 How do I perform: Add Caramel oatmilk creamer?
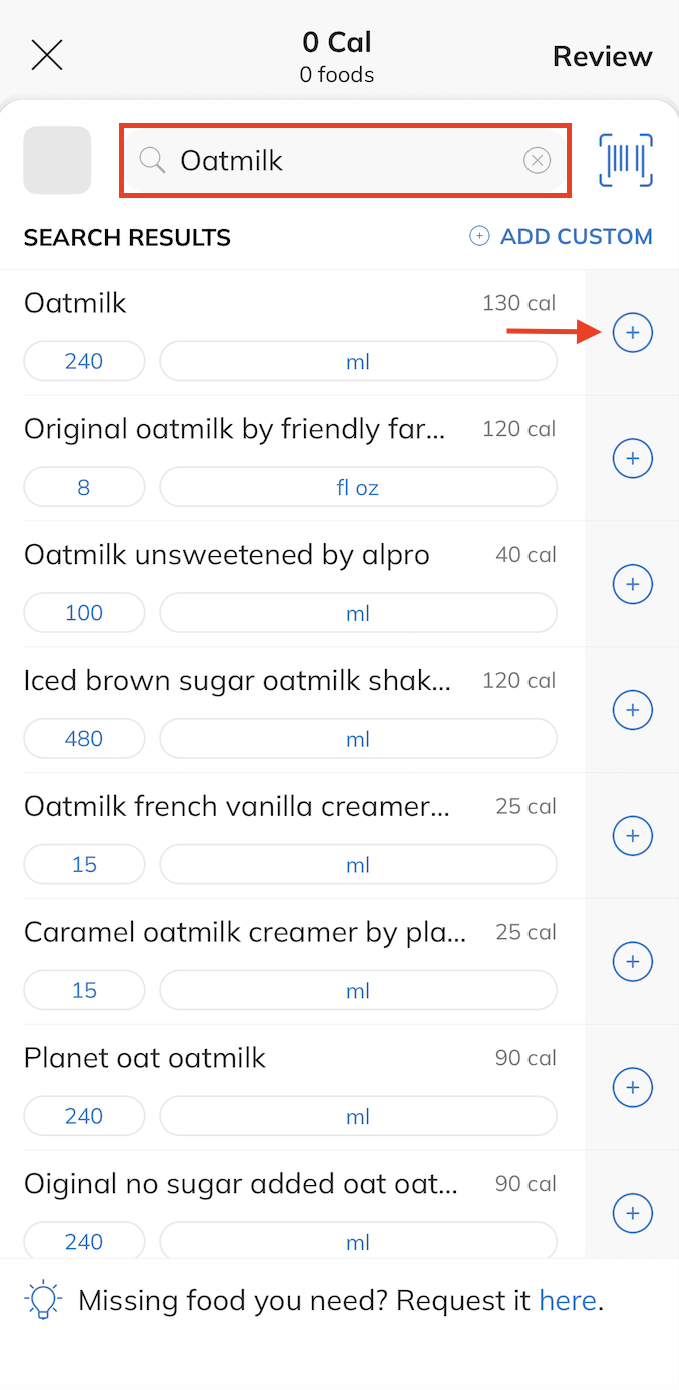click(632, 962)
